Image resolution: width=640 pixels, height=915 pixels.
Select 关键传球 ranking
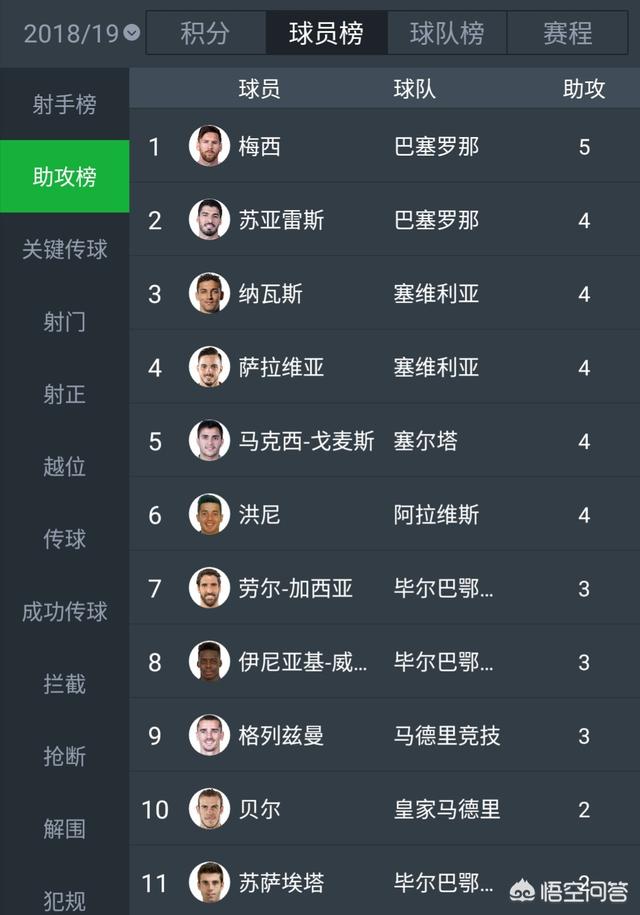pos(64,249)
